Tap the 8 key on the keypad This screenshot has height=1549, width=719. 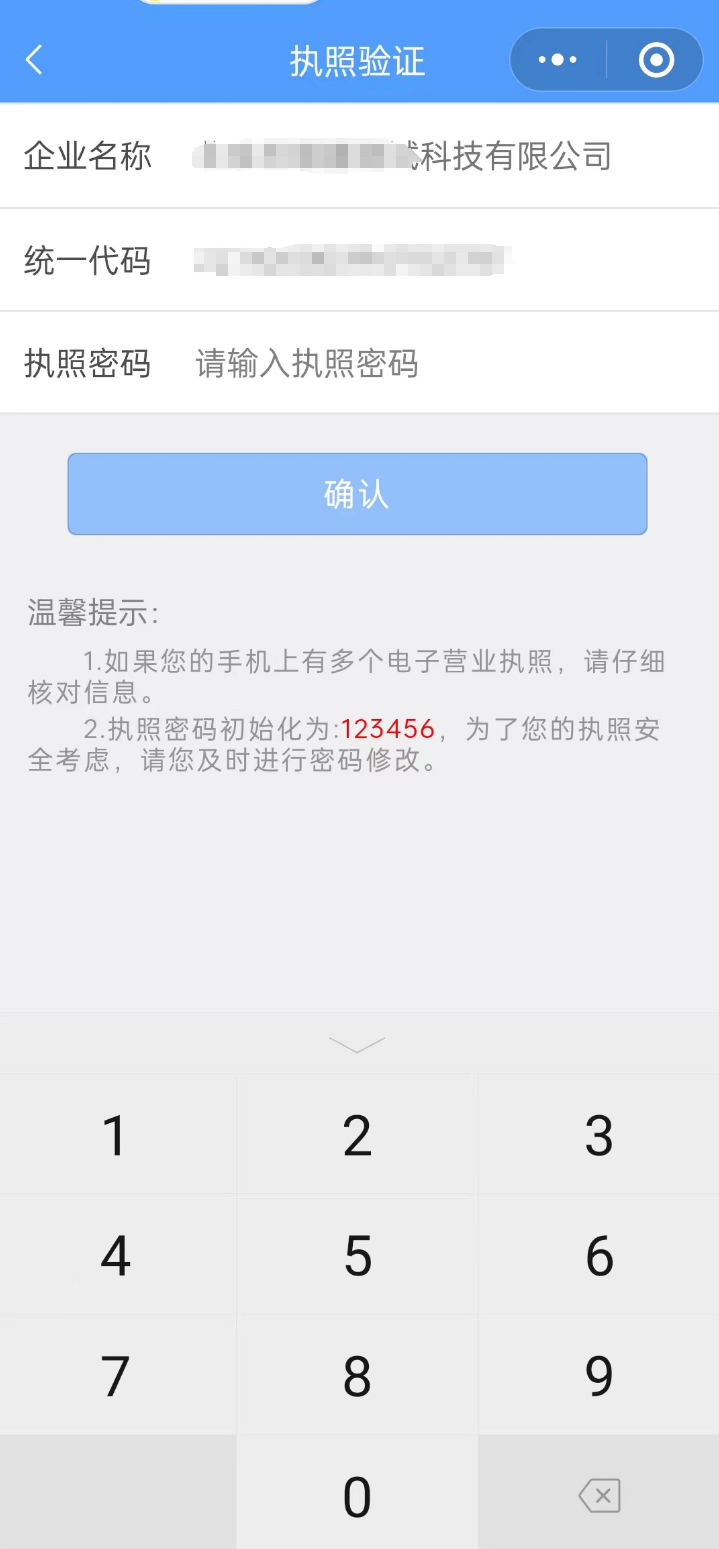coord(357,1377)
